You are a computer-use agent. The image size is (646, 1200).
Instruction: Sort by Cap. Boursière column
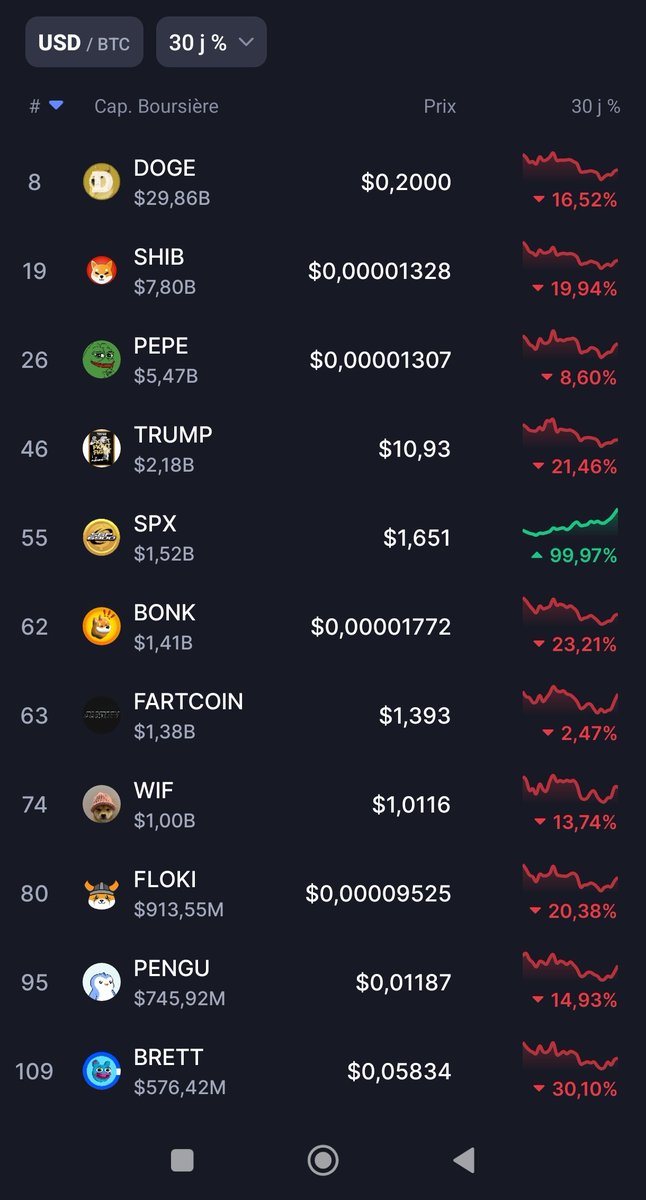(x=156, y=106)
